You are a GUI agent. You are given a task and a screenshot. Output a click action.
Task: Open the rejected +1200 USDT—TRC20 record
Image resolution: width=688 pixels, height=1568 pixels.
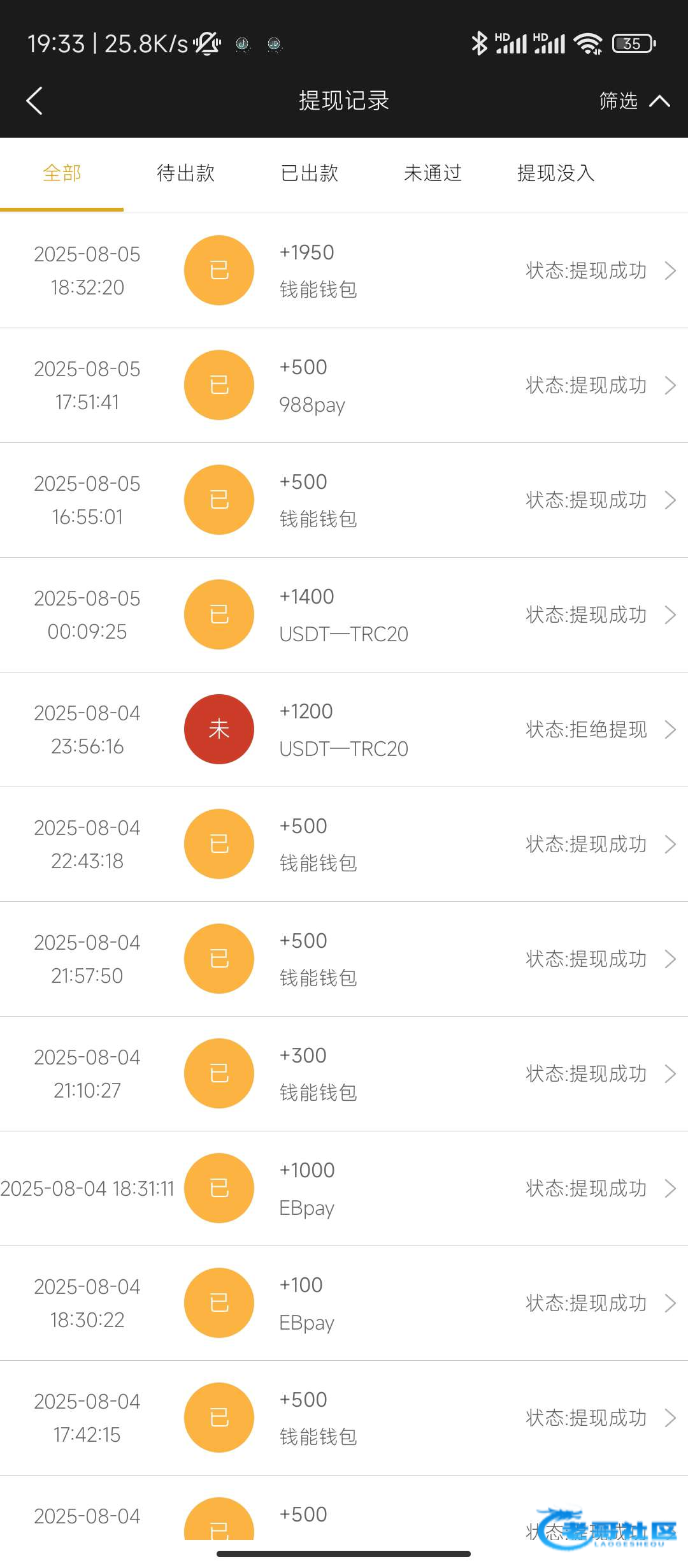344,729
